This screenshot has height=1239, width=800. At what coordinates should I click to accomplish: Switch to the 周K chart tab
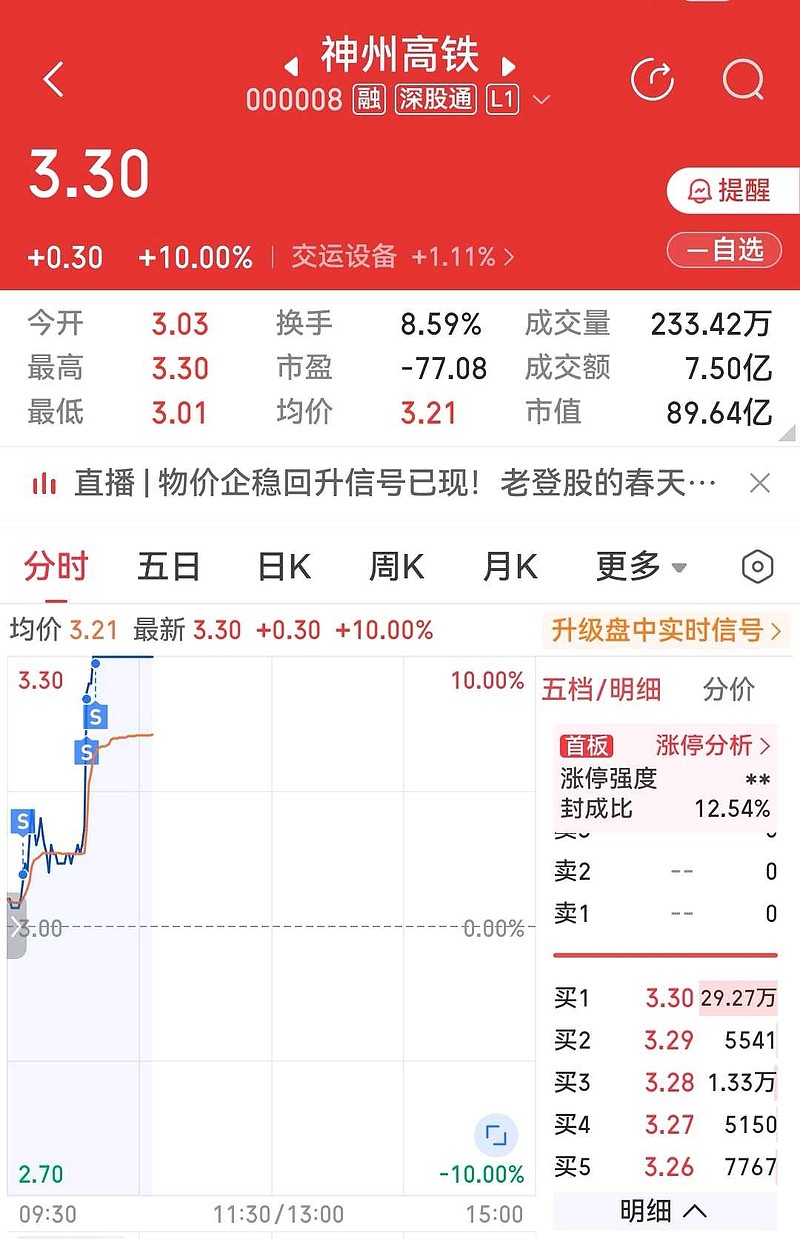397,567
